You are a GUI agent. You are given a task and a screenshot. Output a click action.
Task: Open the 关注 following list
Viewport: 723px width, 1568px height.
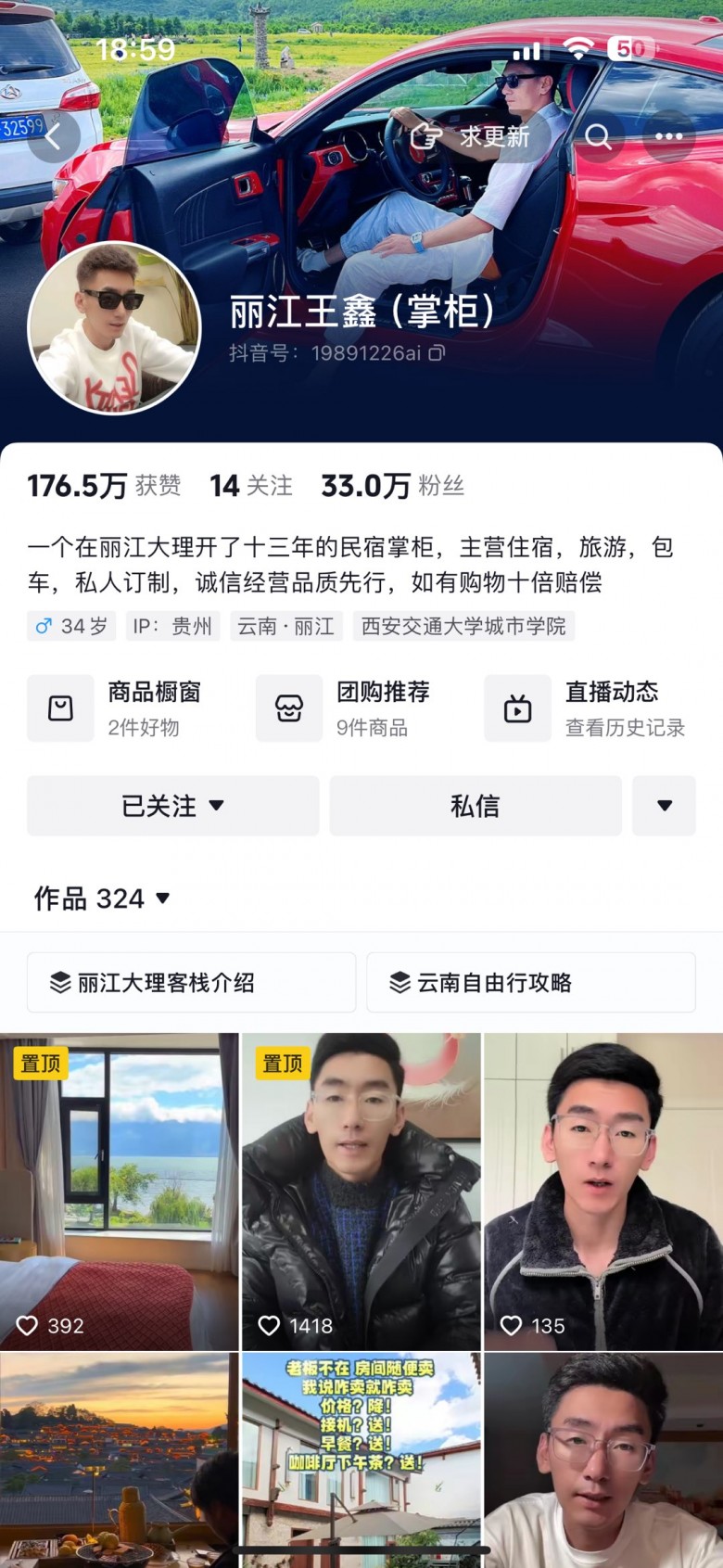250,485
